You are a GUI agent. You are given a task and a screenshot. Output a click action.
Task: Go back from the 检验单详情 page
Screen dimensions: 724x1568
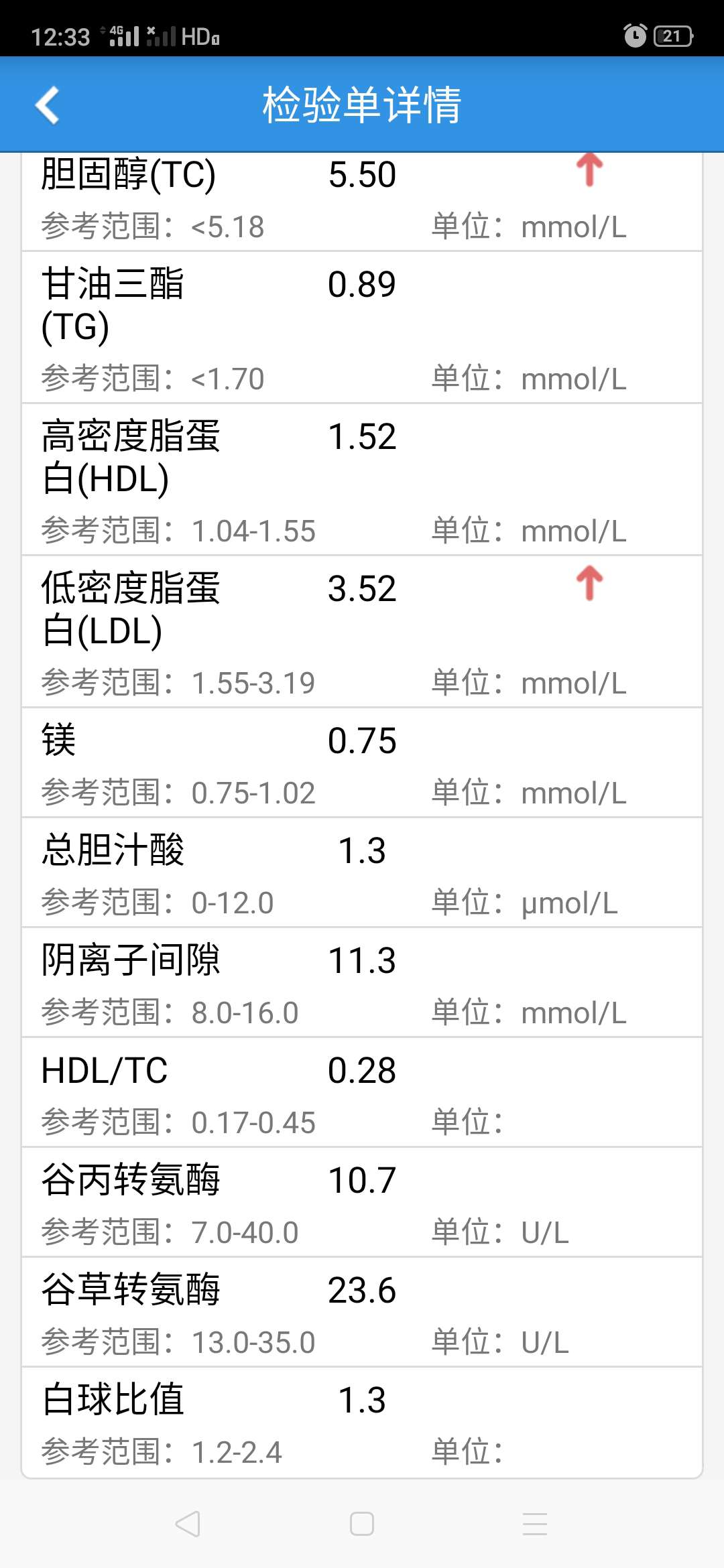[x=48, y=105]
